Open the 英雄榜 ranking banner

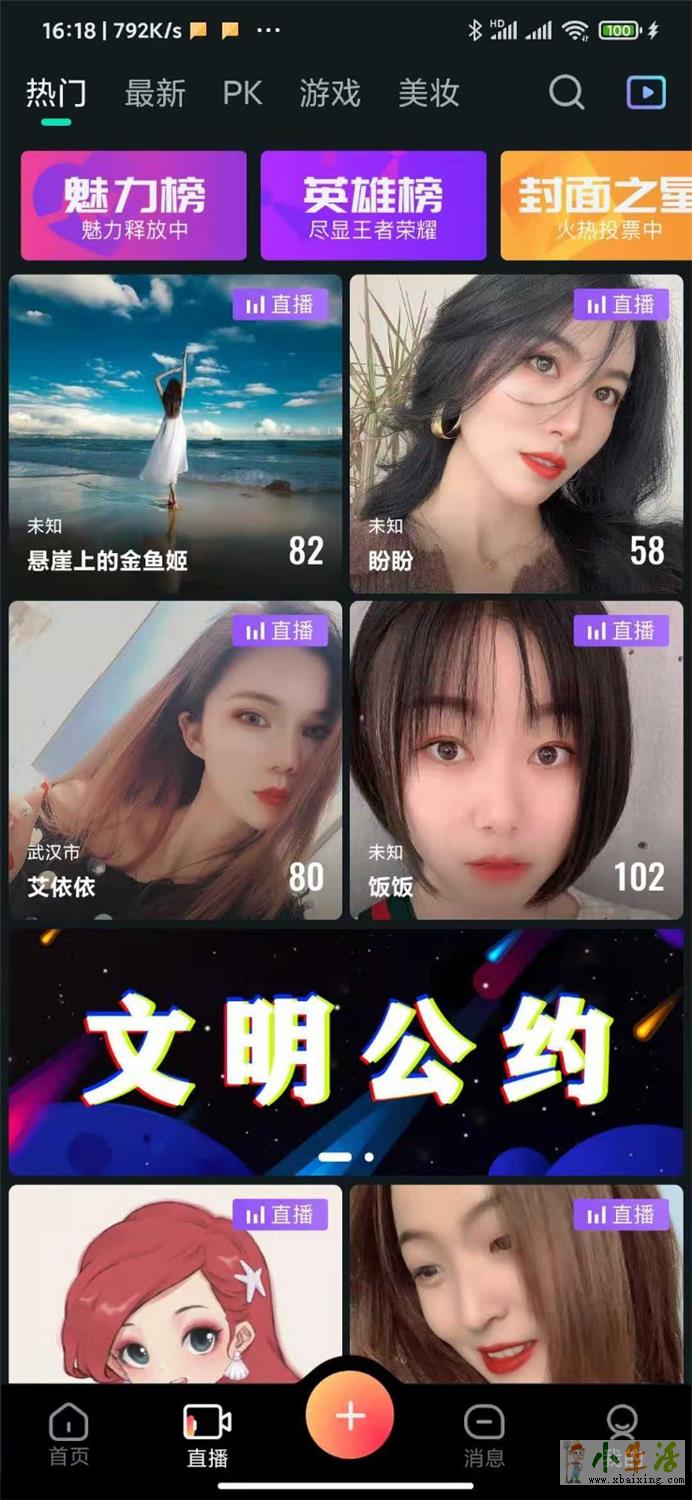373,205
